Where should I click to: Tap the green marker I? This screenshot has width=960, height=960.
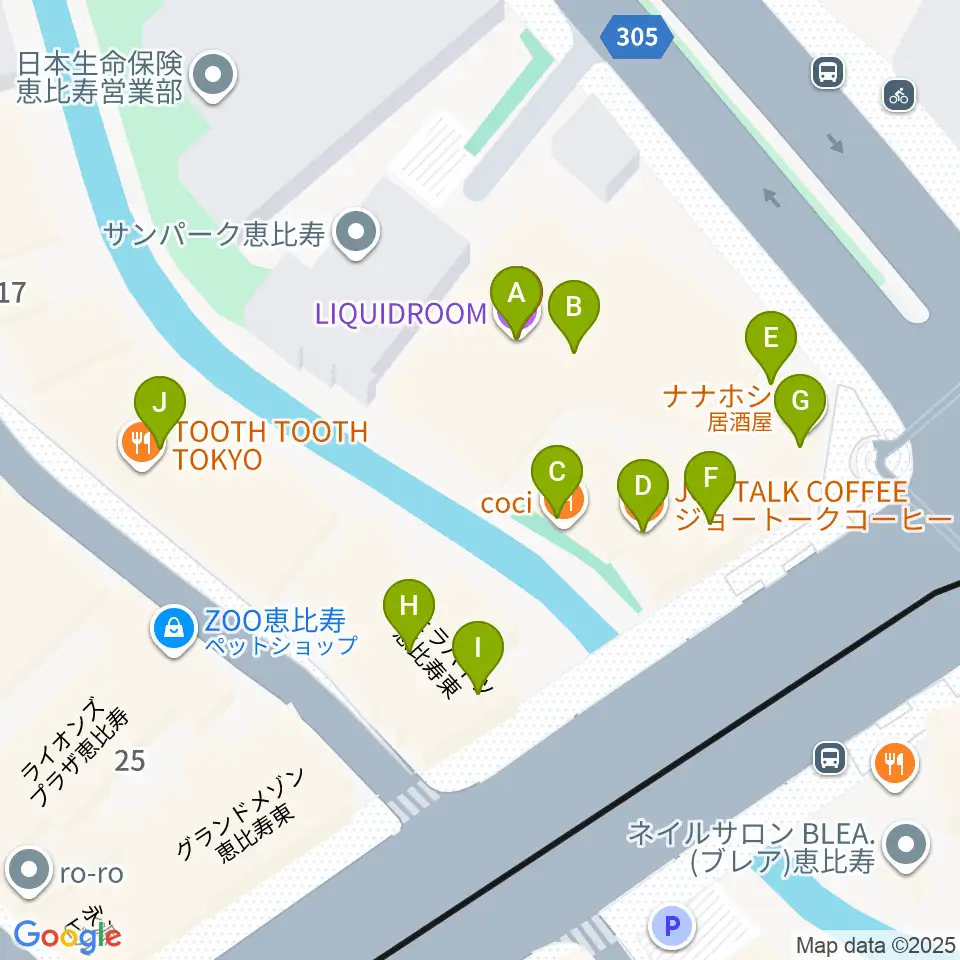(x=478, y=654)
